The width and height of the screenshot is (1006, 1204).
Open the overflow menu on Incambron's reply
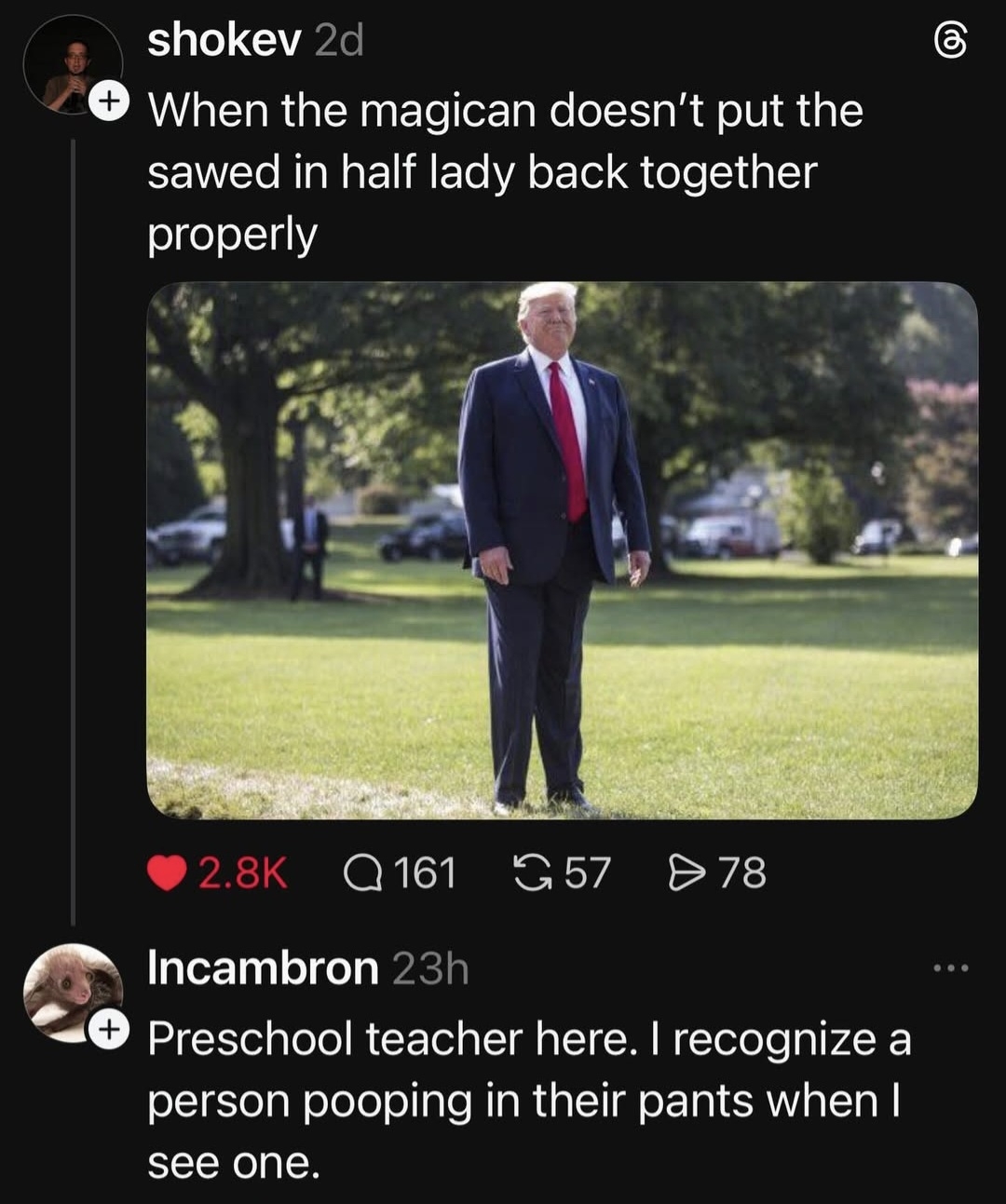[951, 968]
